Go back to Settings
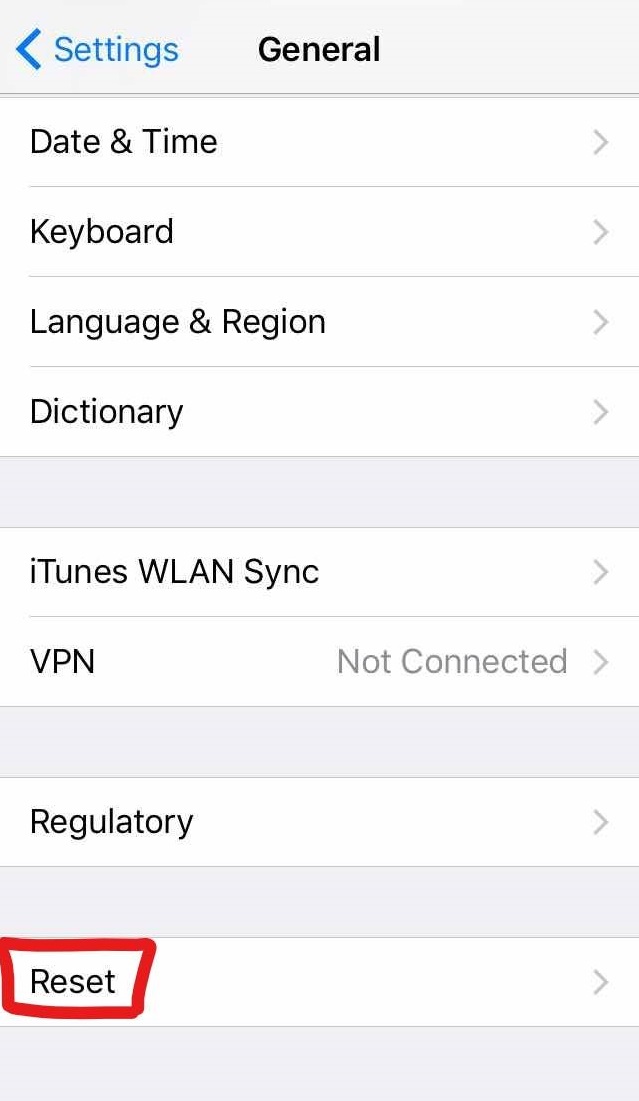The height and width of the screenshot is (1101, 639). tap(97, 50)
